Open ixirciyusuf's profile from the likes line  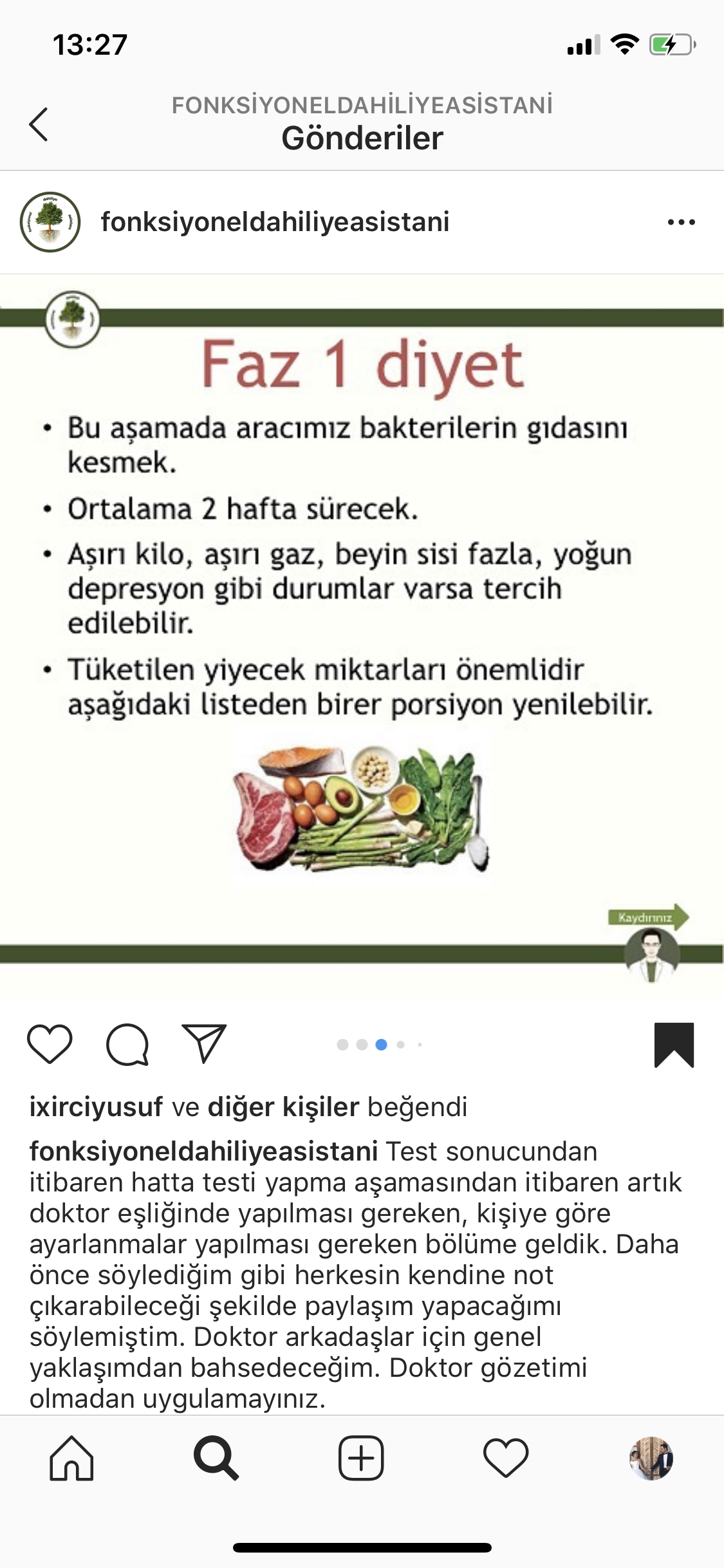(96, 1107)
